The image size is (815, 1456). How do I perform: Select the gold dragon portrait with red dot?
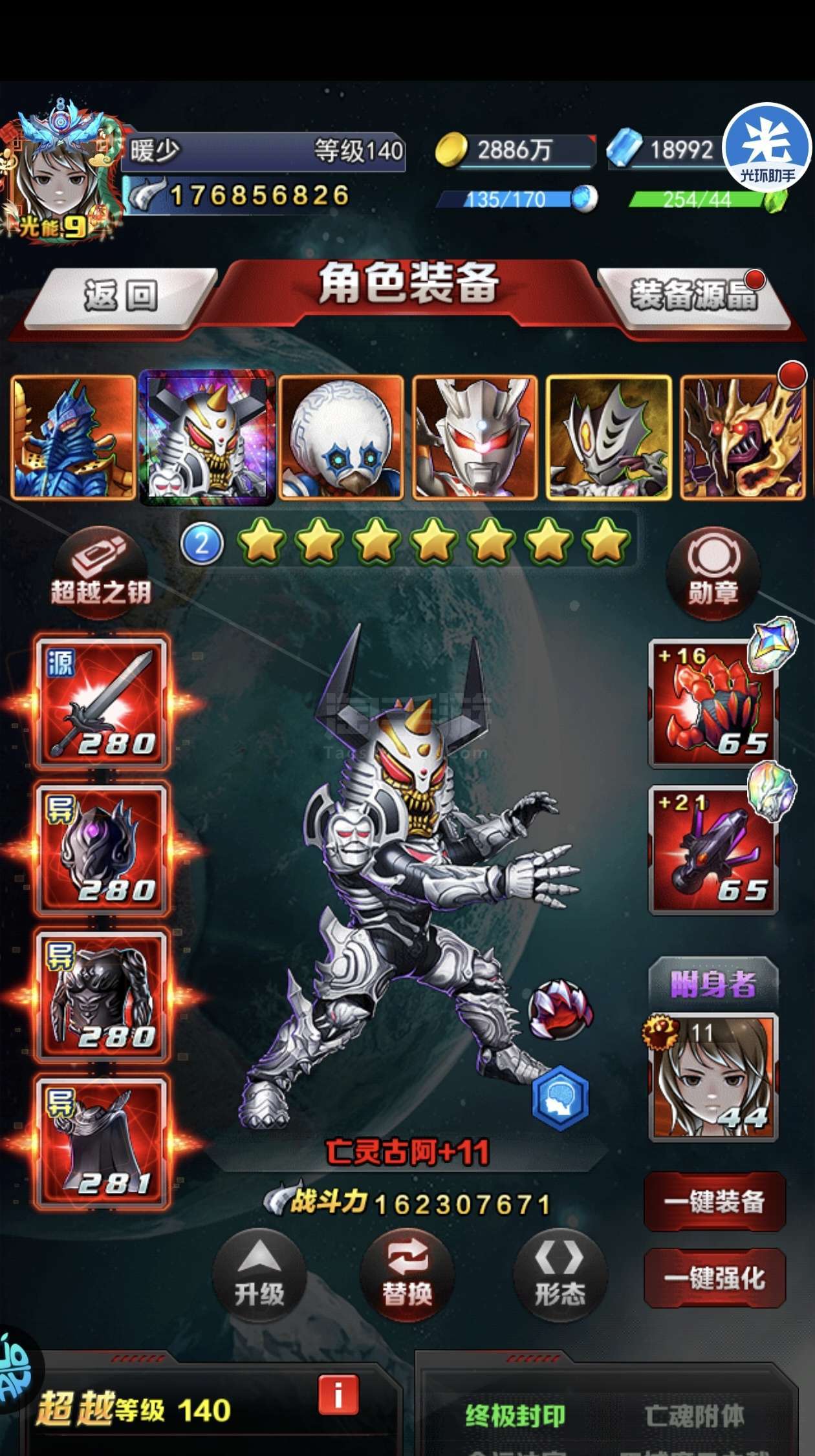[743, 438]
